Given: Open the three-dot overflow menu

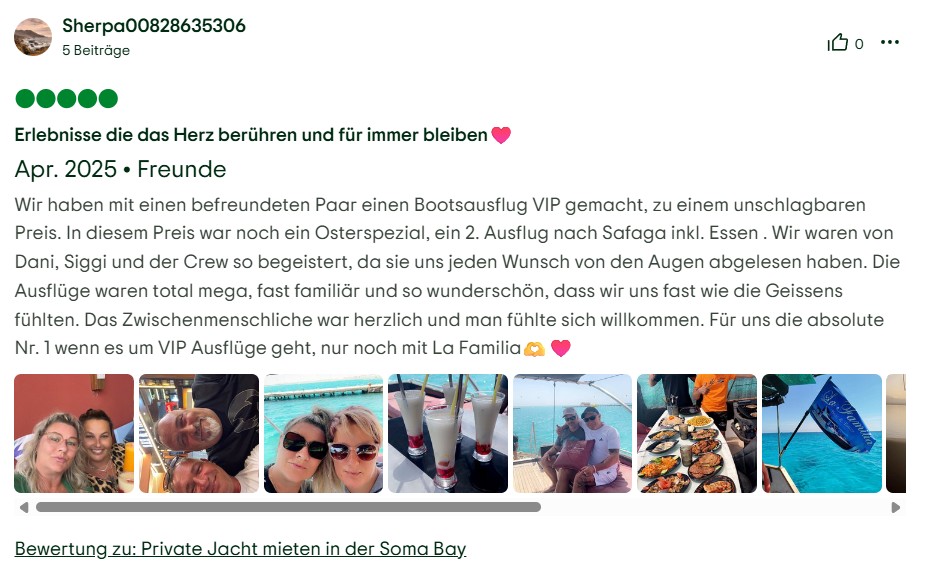Looking at the screenshot, I should click(x=890, y=42).
